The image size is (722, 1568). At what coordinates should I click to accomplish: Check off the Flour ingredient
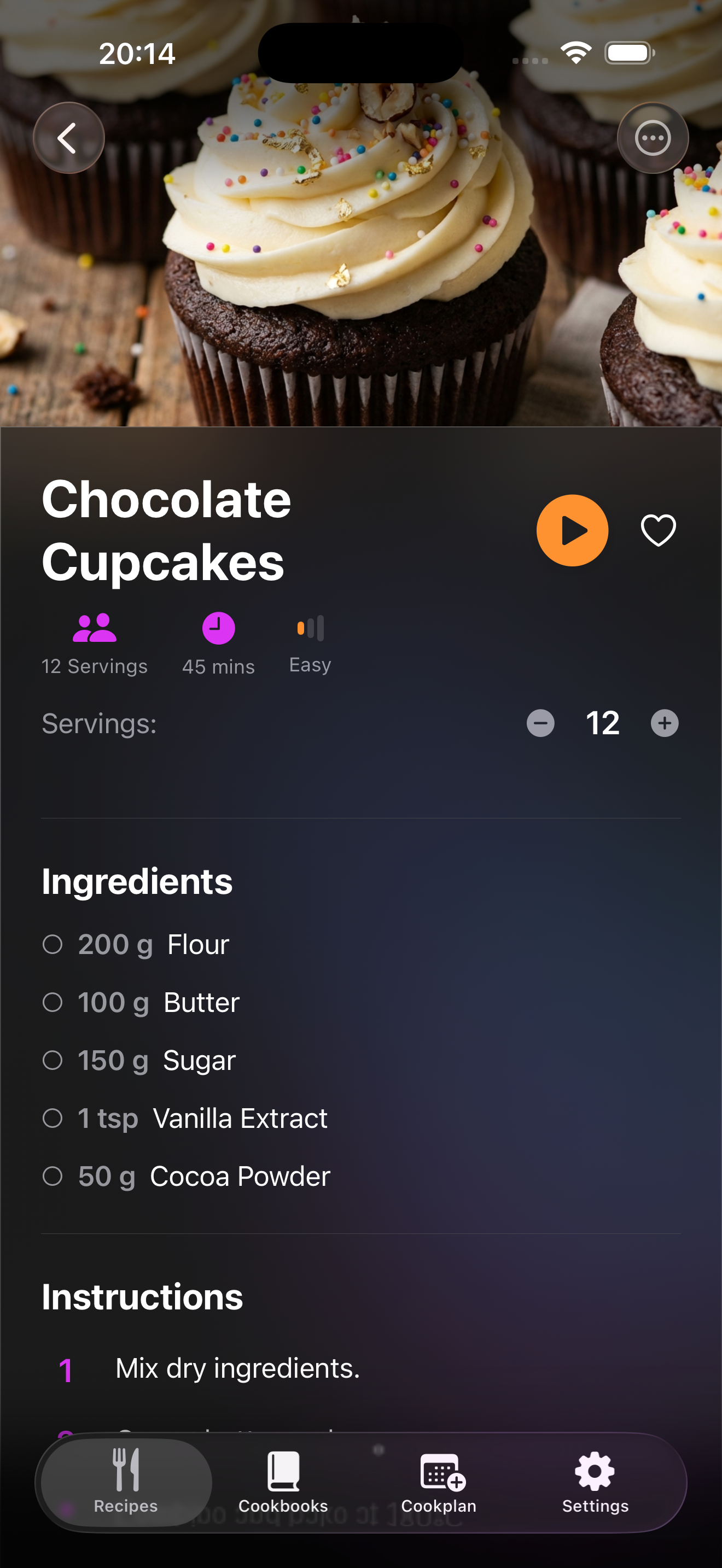click(53, 944)
